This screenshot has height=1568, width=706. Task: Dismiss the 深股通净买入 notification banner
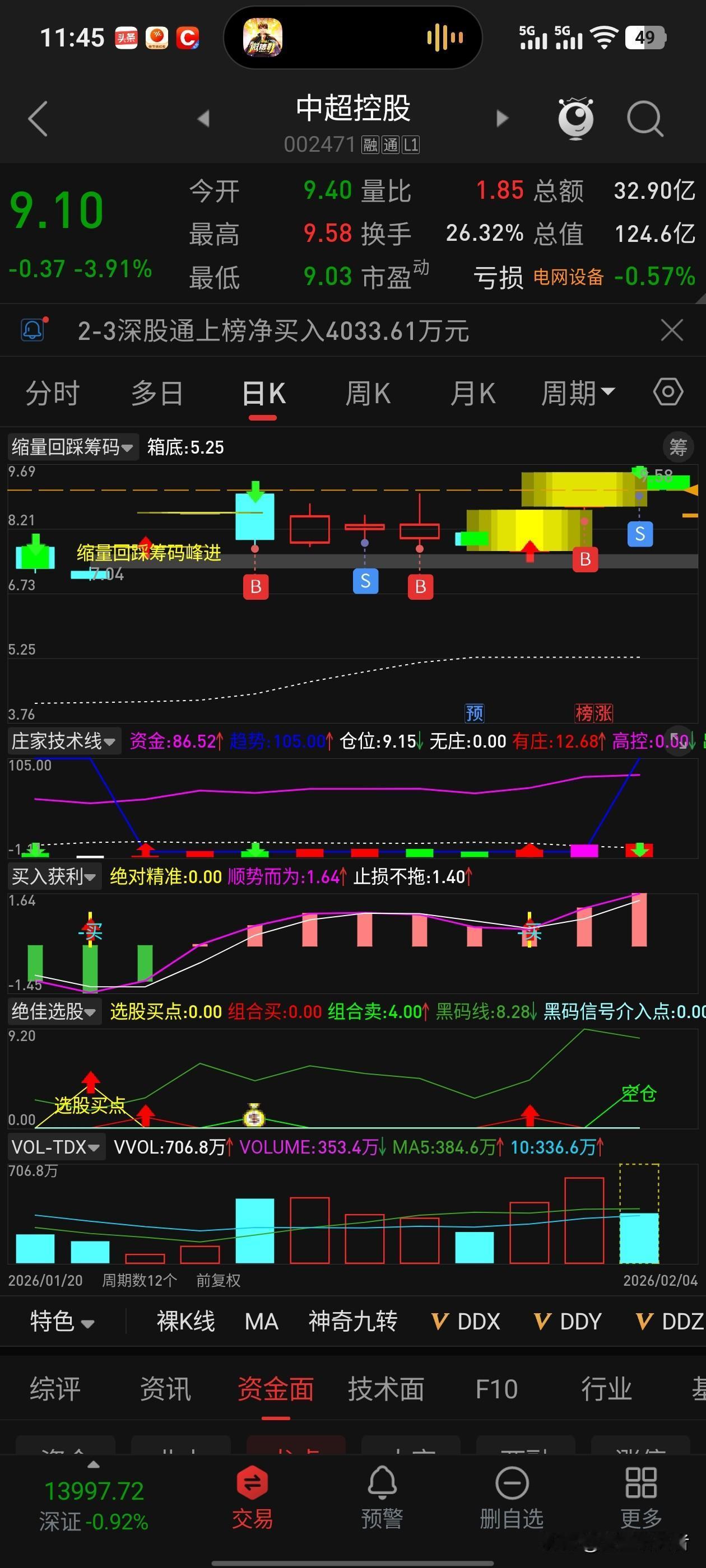click(x=671, y=330)
